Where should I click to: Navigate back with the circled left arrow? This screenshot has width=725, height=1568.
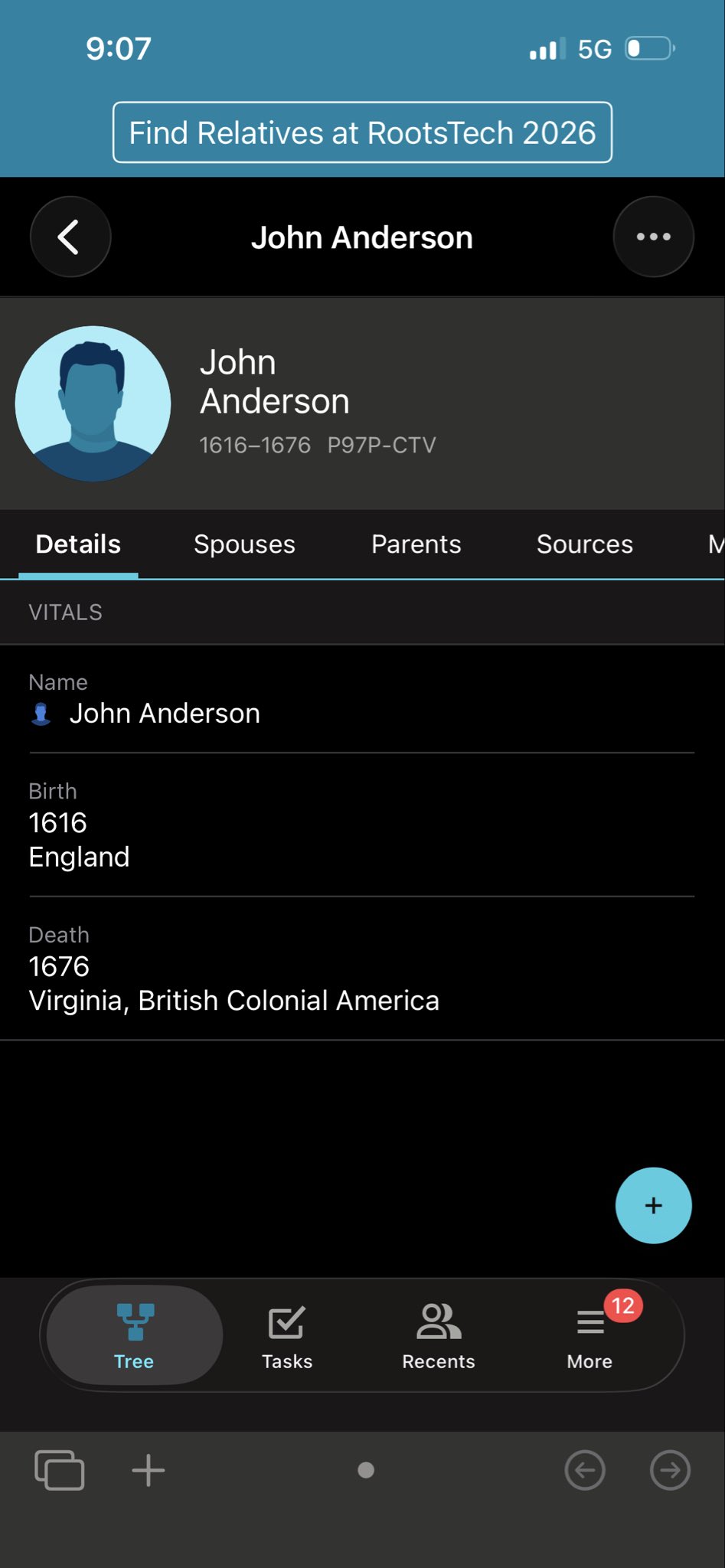pyautogui.click(x=585, y=1470)
